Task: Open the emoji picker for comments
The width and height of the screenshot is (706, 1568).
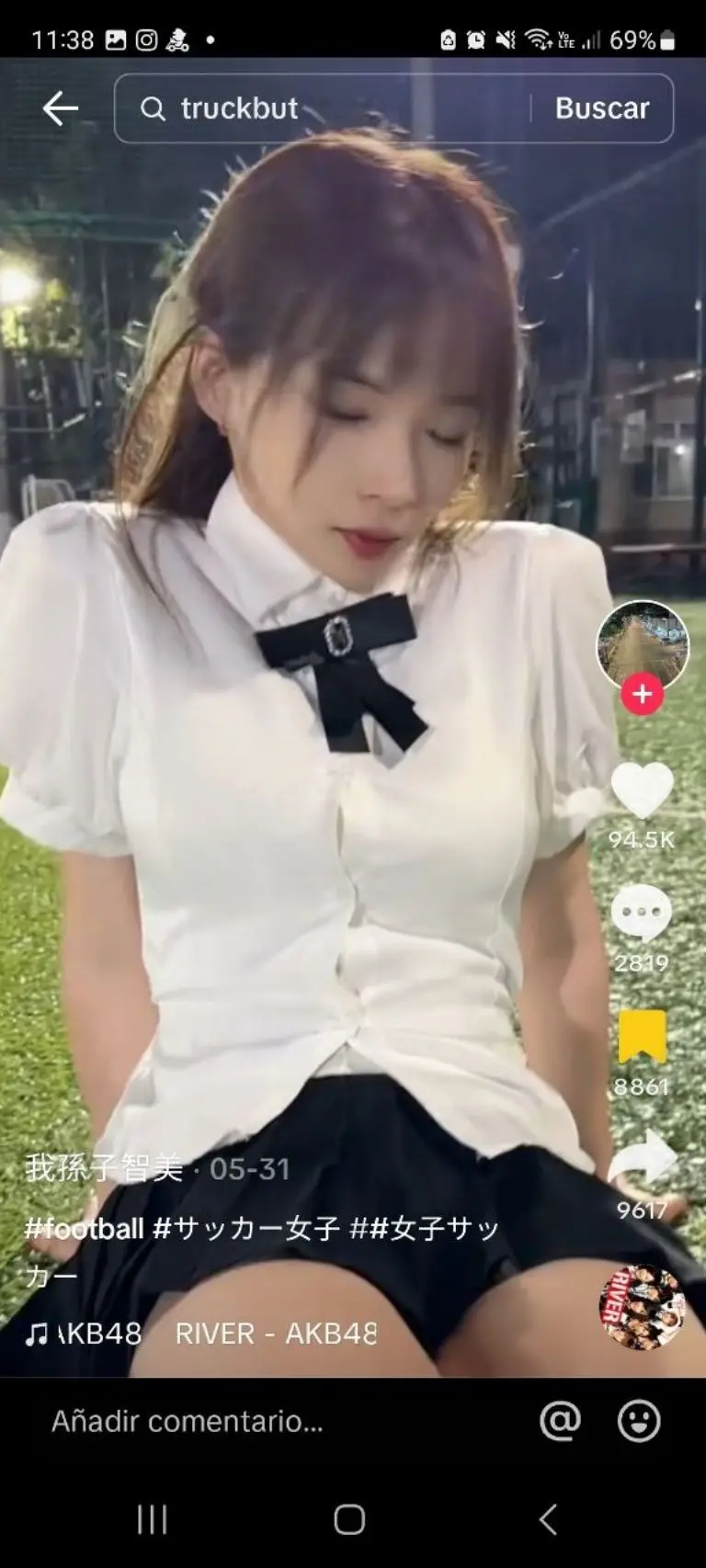Action: [x=638, y=1421]
